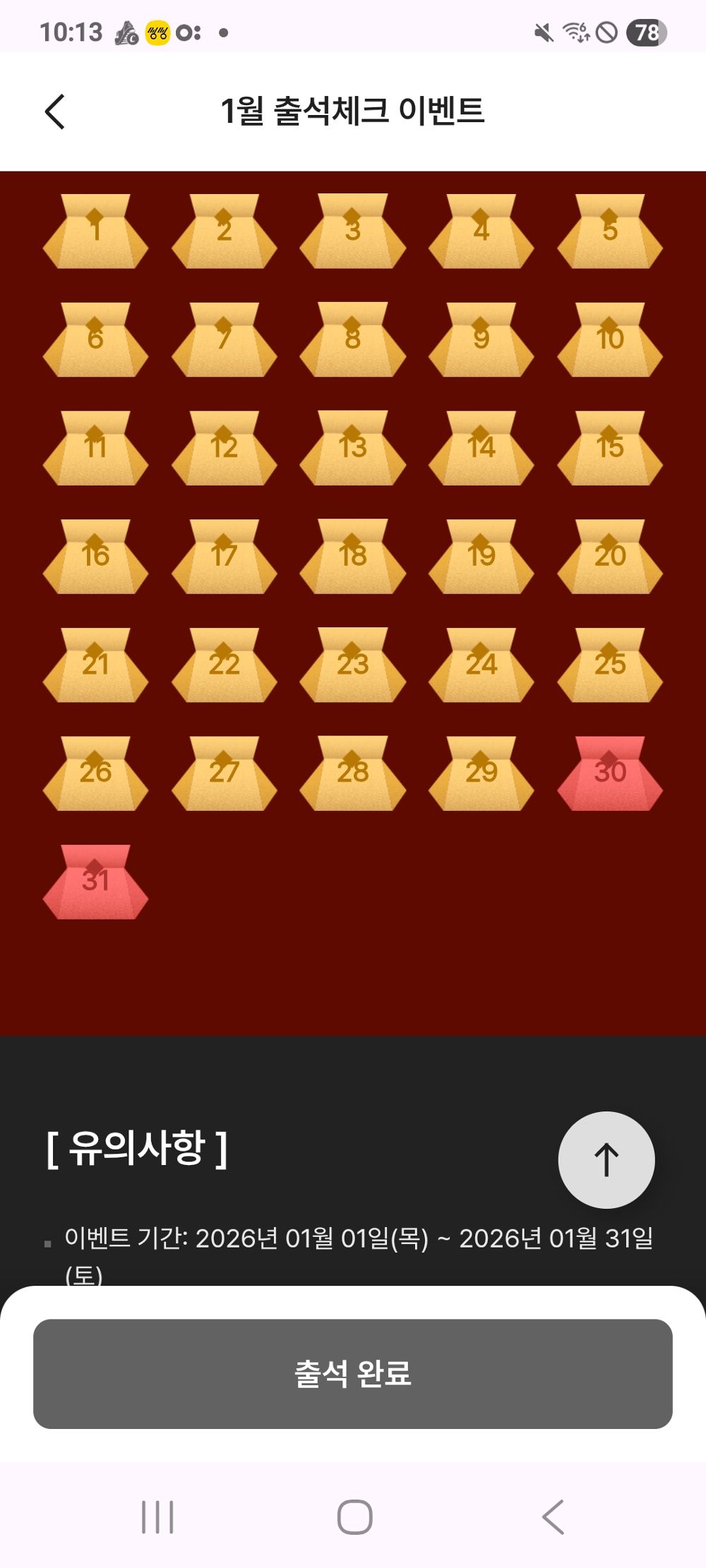Open recent apps from navigation bar
706x1568 pixels.
click(x=157, y=1516)
